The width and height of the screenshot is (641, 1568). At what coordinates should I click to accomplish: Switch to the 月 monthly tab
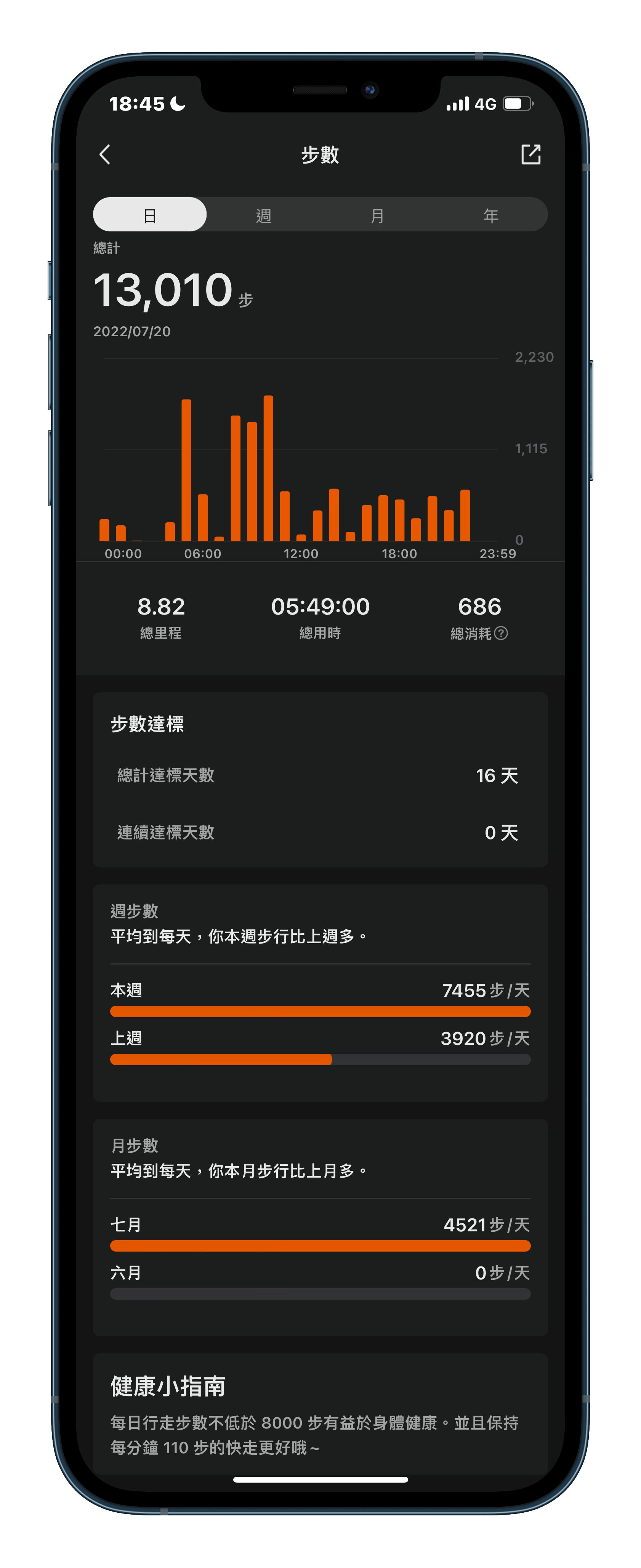(377, 215)
